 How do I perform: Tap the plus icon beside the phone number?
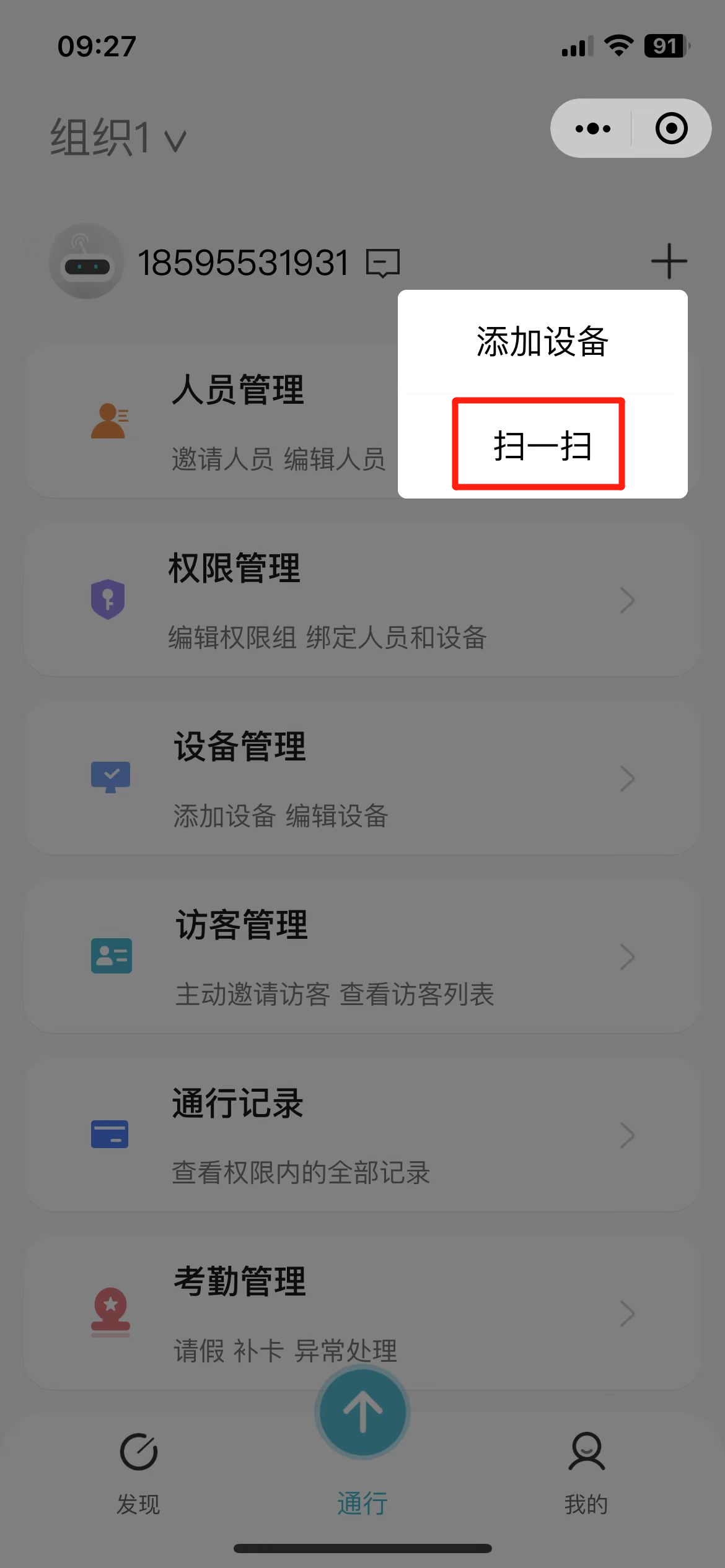669,261
